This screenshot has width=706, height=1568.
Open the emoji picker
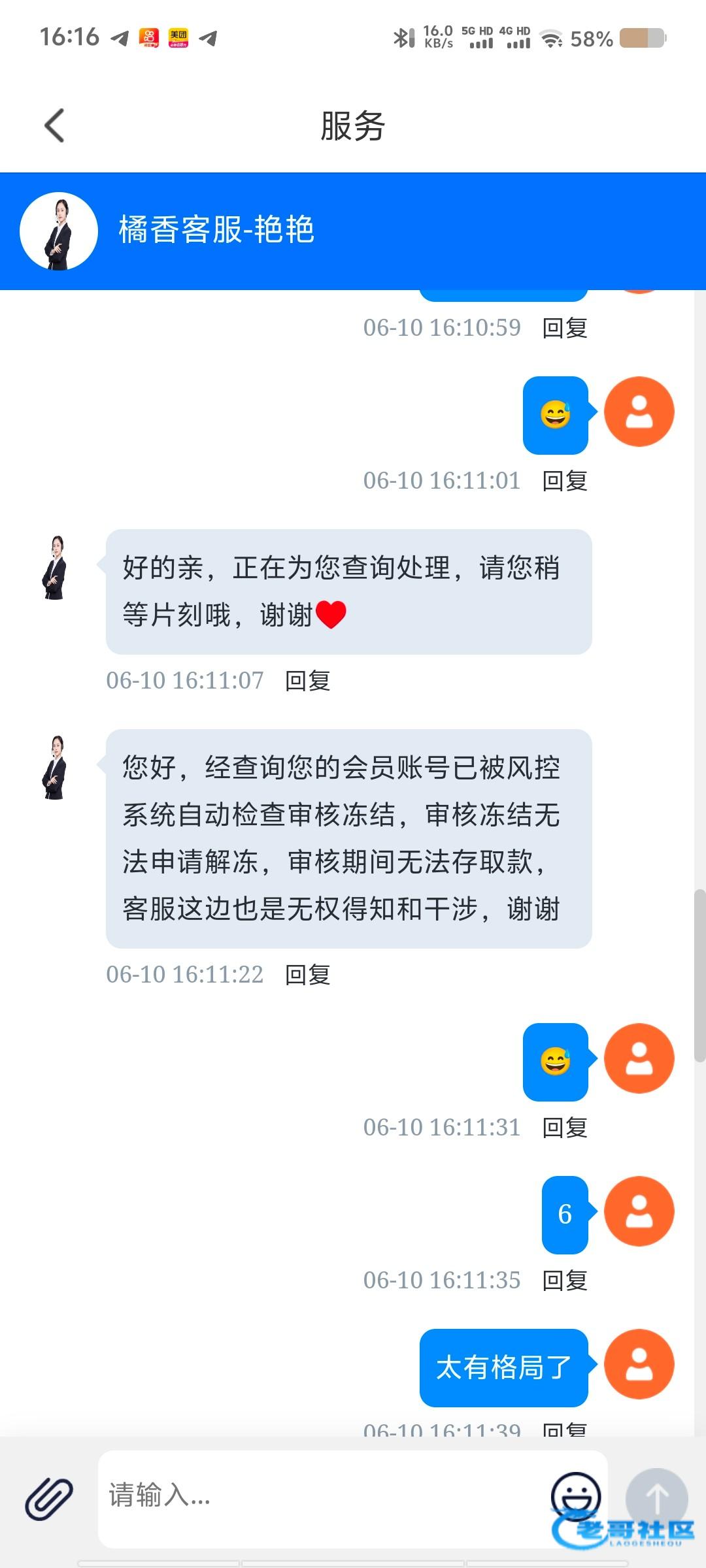pyautogui.click(x=576, y=1495)
